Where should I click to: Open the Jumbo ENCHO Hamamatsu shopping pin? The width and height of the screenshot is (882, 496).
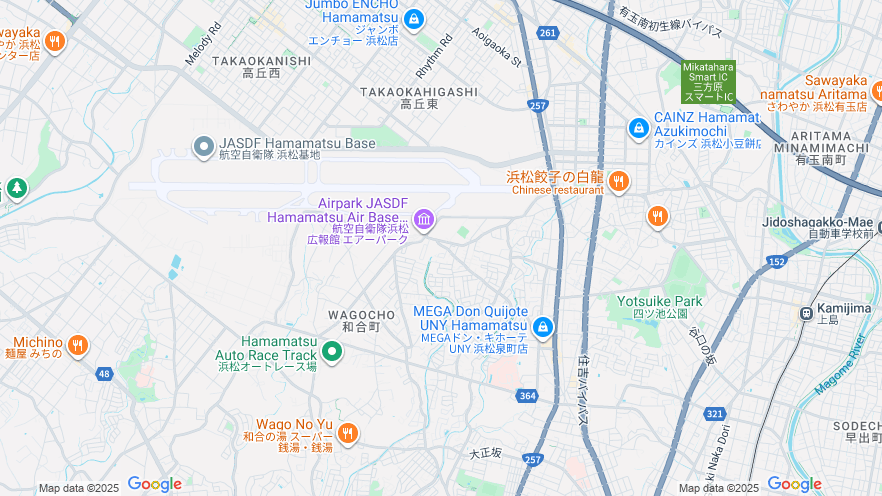tap(414, 18)
